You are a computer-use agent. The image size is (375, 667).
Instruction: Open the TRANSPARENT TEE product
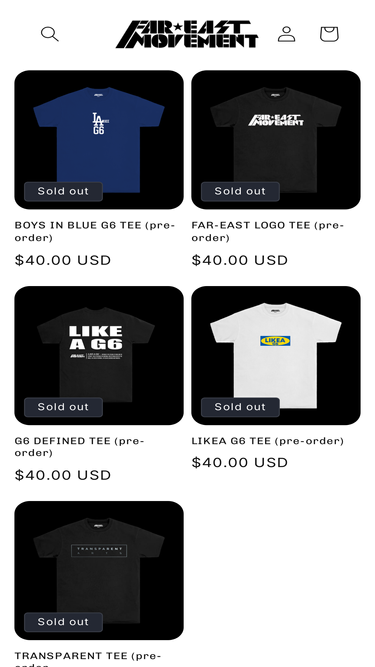pyautogui.click(x=88, y=658)
